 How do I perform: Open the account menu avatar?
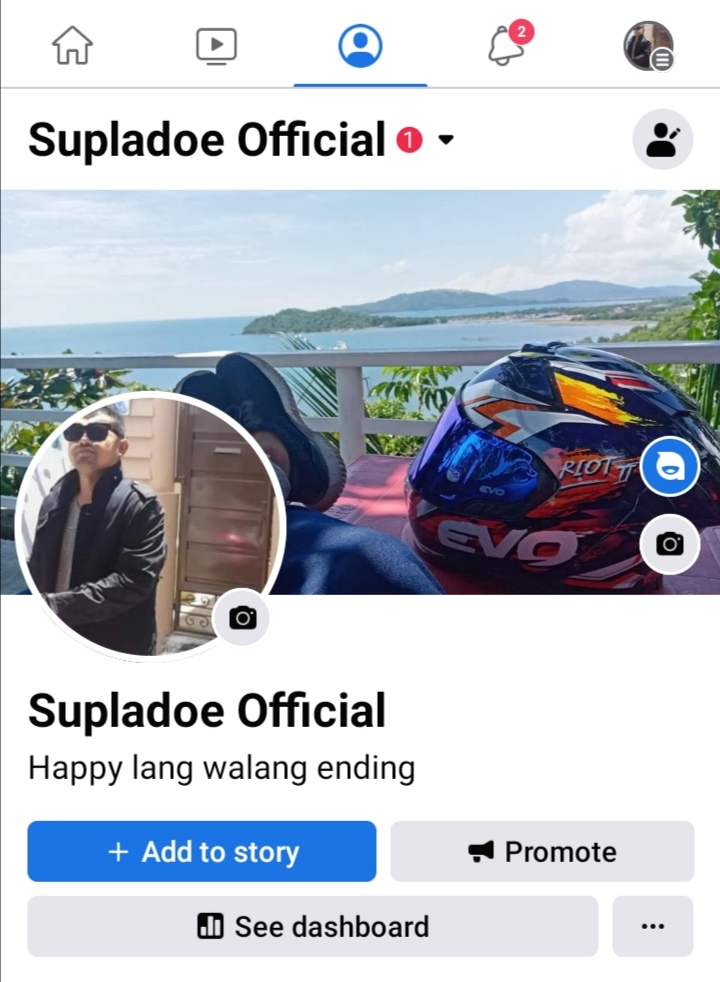point(648,46)
